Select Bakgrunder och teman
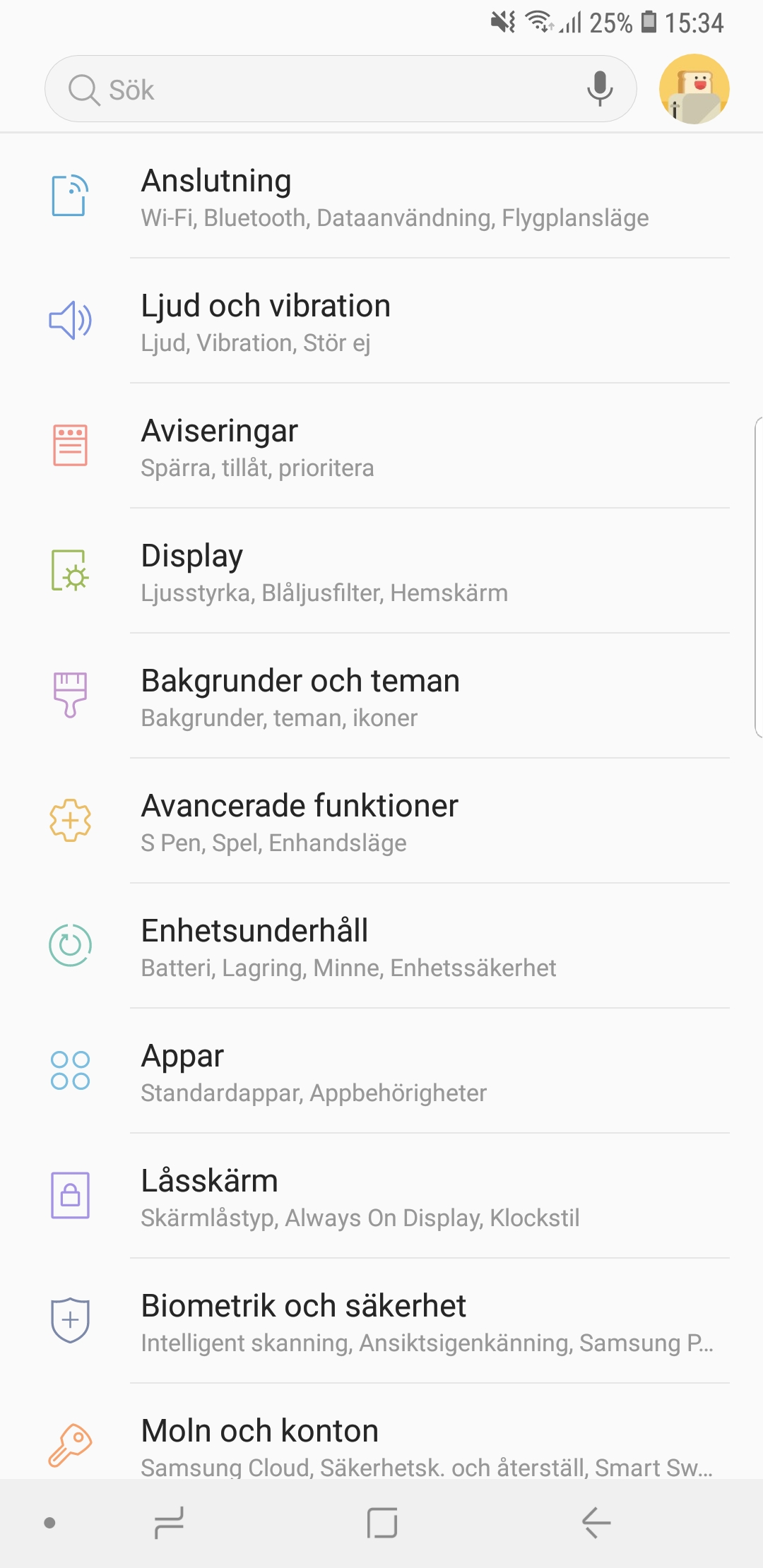 pyautogui.click(x=394, y=698)
